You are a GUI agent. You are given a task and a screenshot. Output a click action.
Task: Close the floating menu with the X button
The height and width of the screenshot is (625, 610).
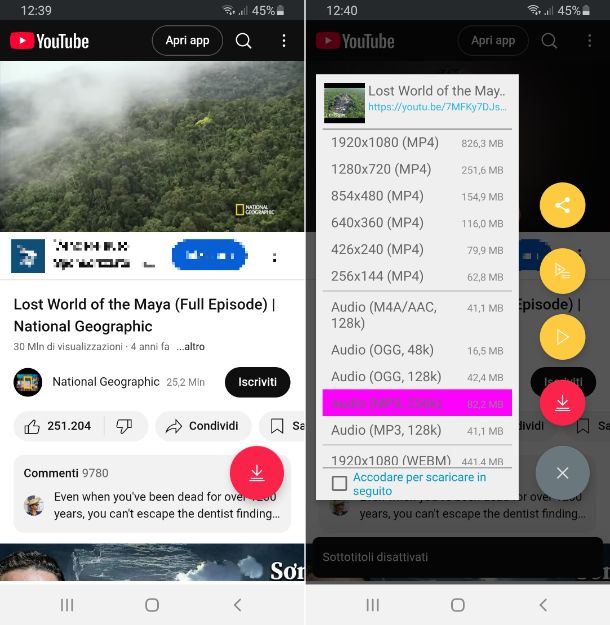click(x=562, y=472)
